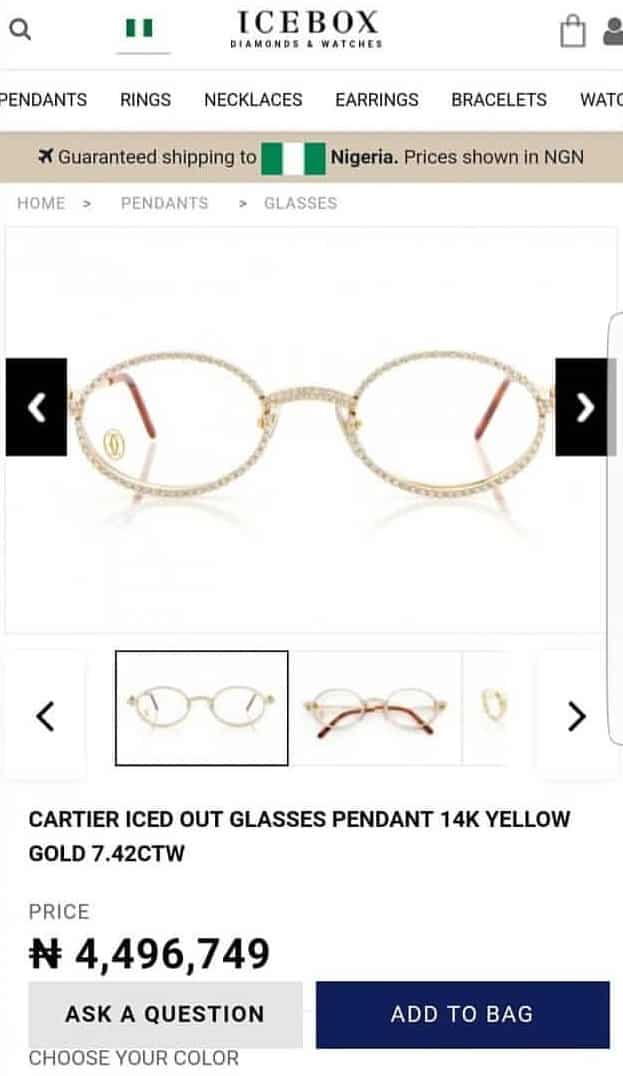Change country via Nigerian flag selector

tap(139, 29)
